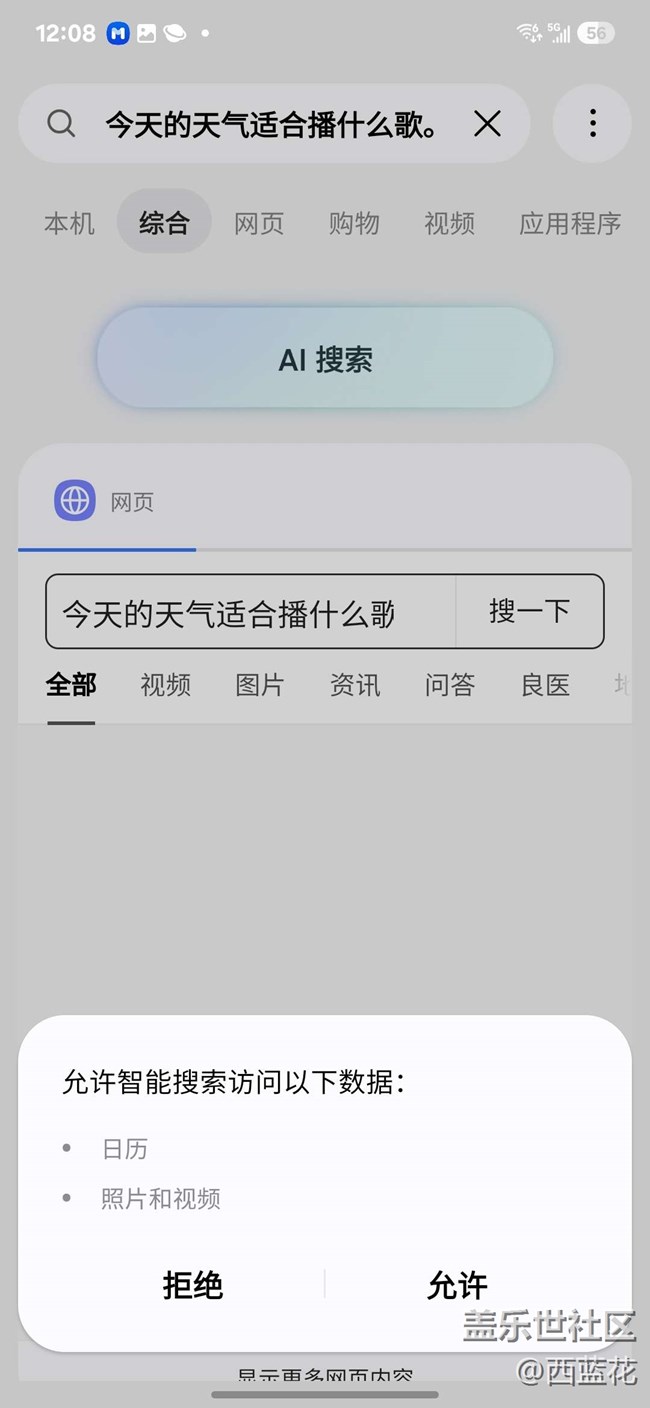
Task: Switch to the 图片 results tab
Action: pos(260,685)
